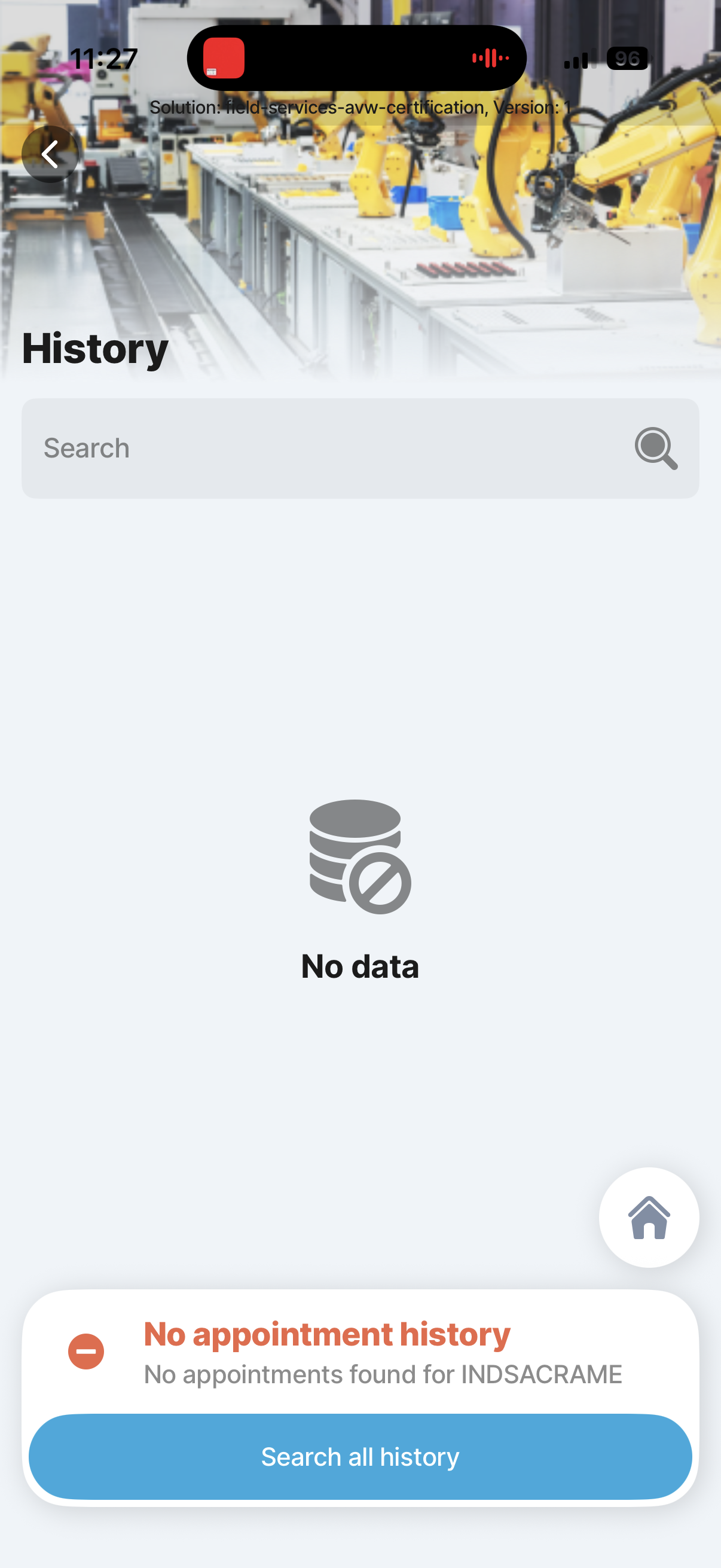The image size is (721, 1568).
Task: Tap the Search input field
Action: pos(316,449)
